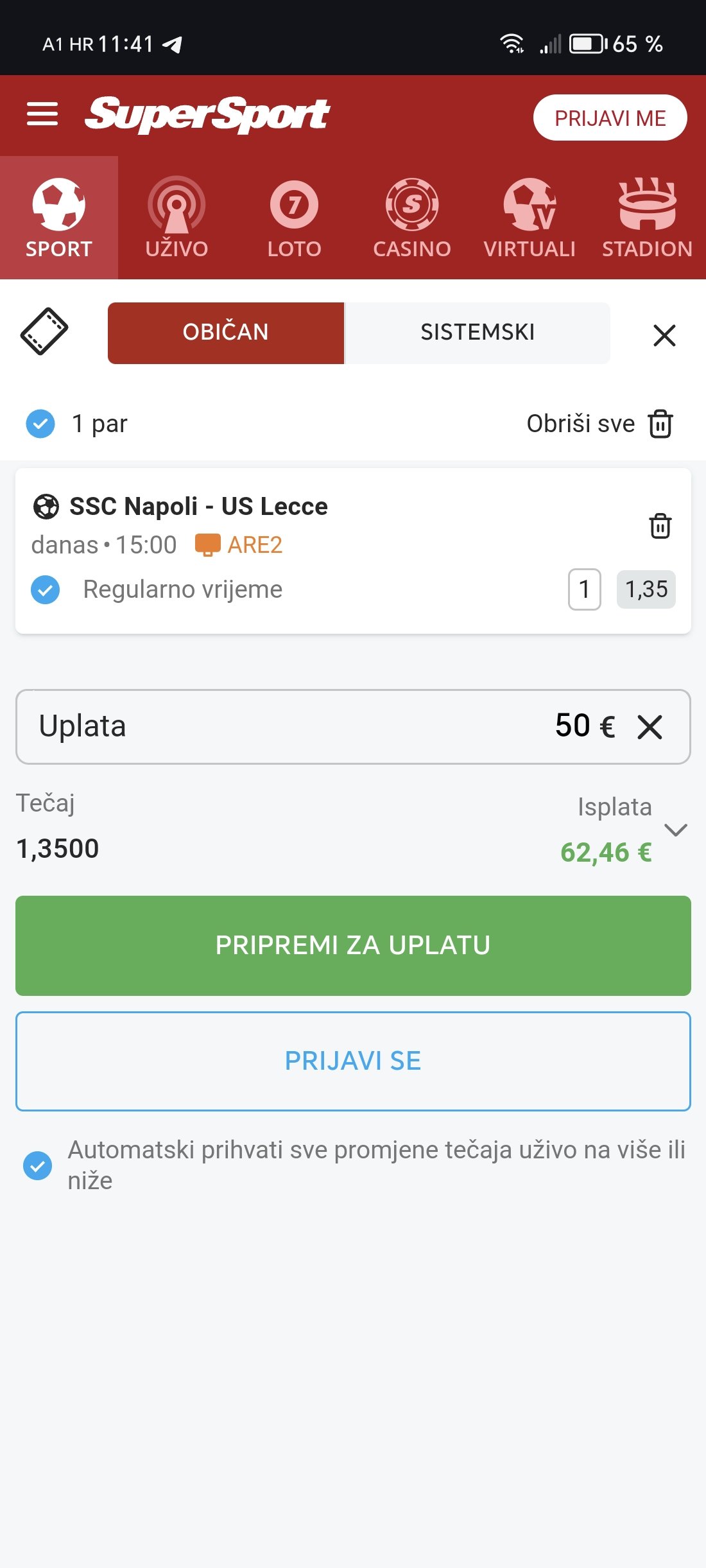Image resolution: width=706 pixels, height=1568 pixels.
Task: Open the VIRTUALI section
Action: (x=529, y=218)
